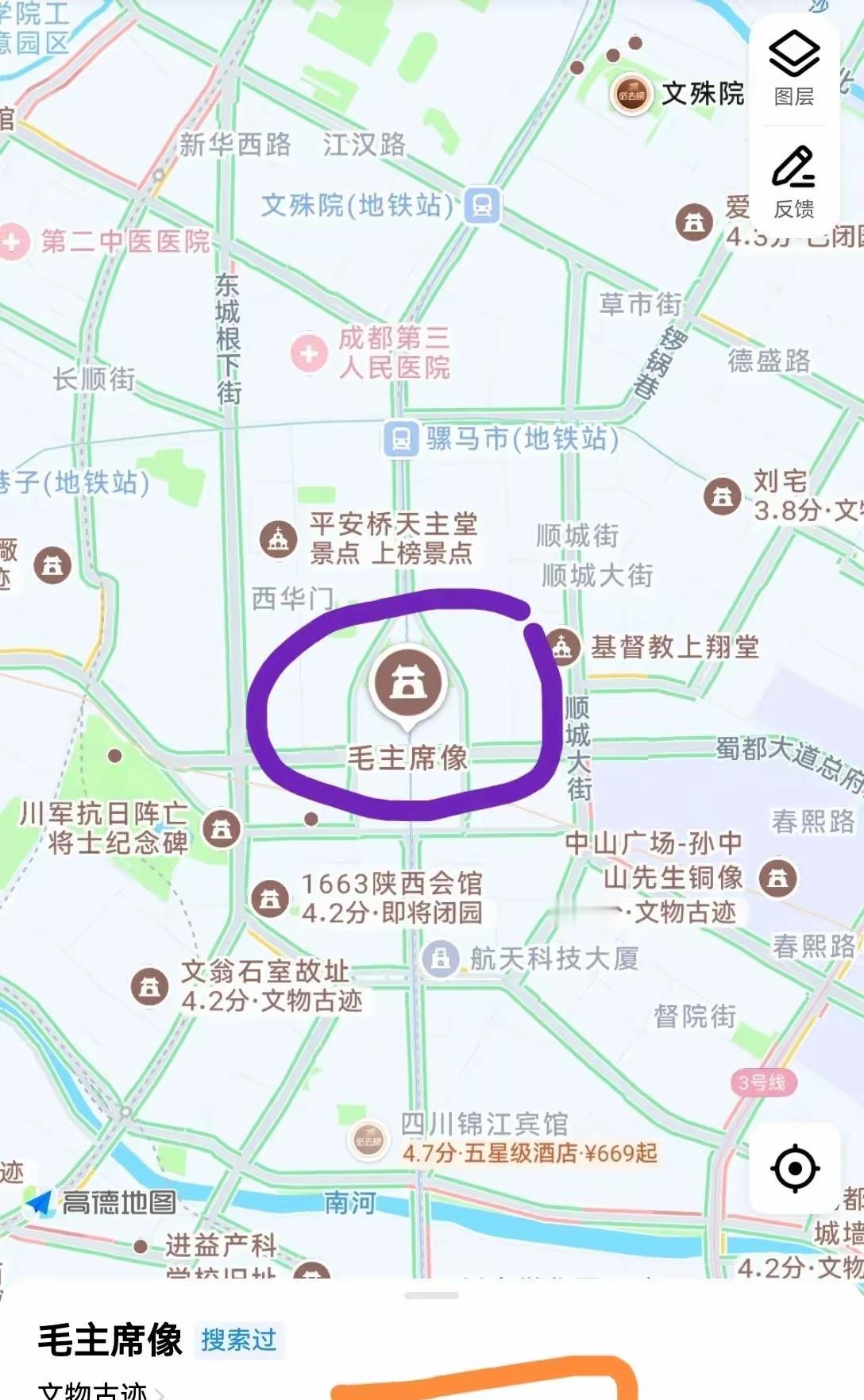Image resolution: width=864 pixels, height=1400 pixels.
Task: Open the 平安桥天主堂 attraction marker
Action: coord(279,539)
